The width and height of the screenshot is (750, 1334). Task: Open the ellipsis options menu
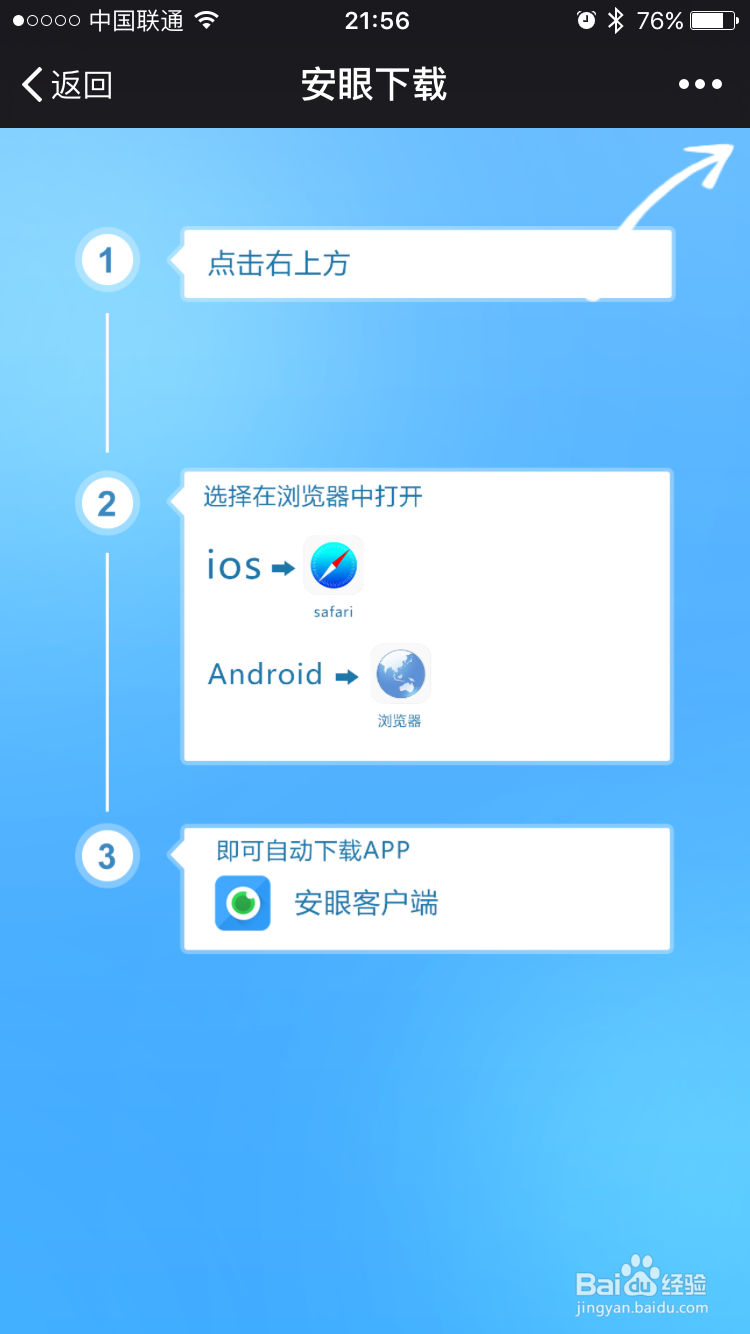pyautogui.click(x=698, y=84)
